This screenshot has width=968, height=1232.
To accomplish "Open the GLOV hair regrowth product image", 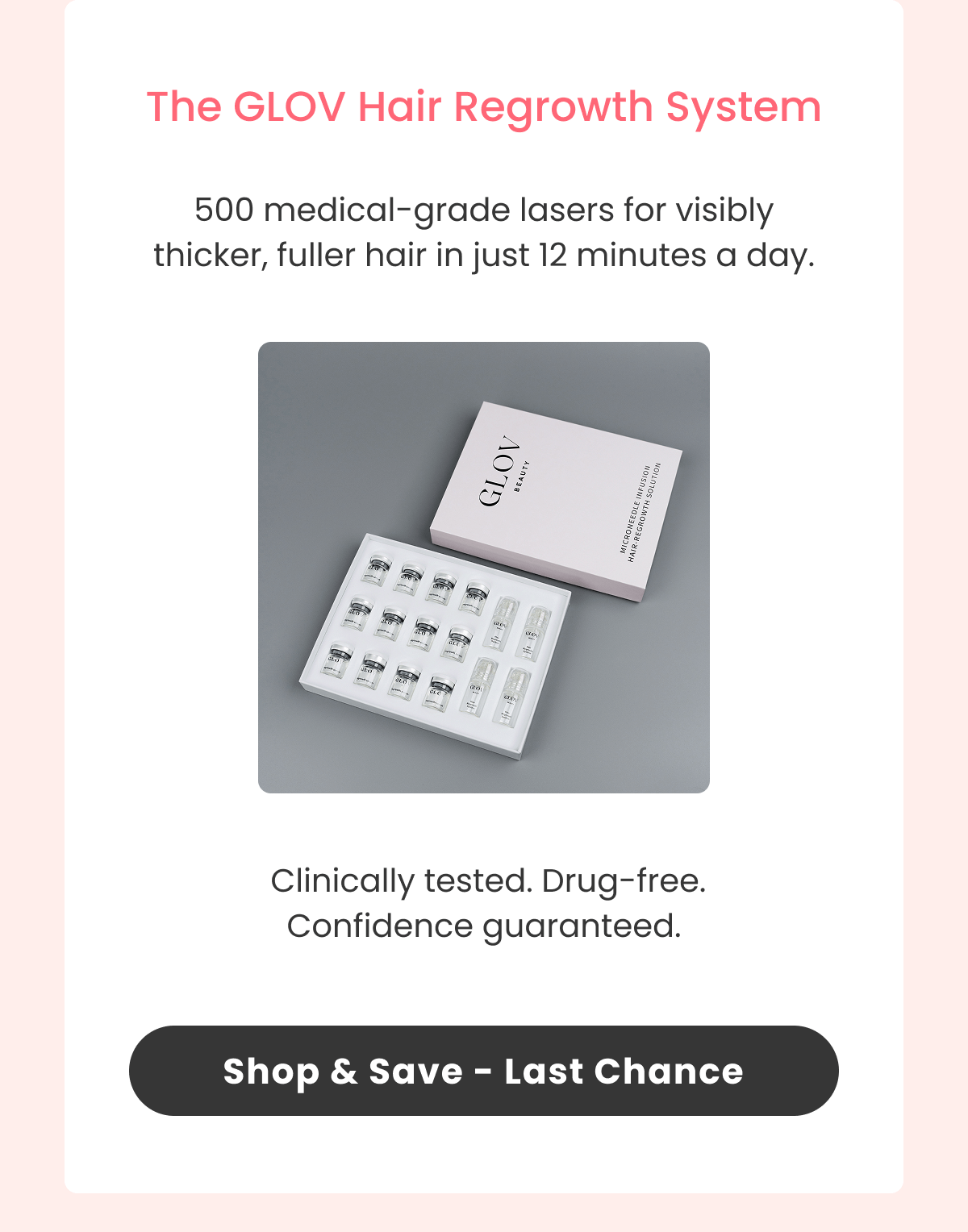I will [x=483, y=568].
